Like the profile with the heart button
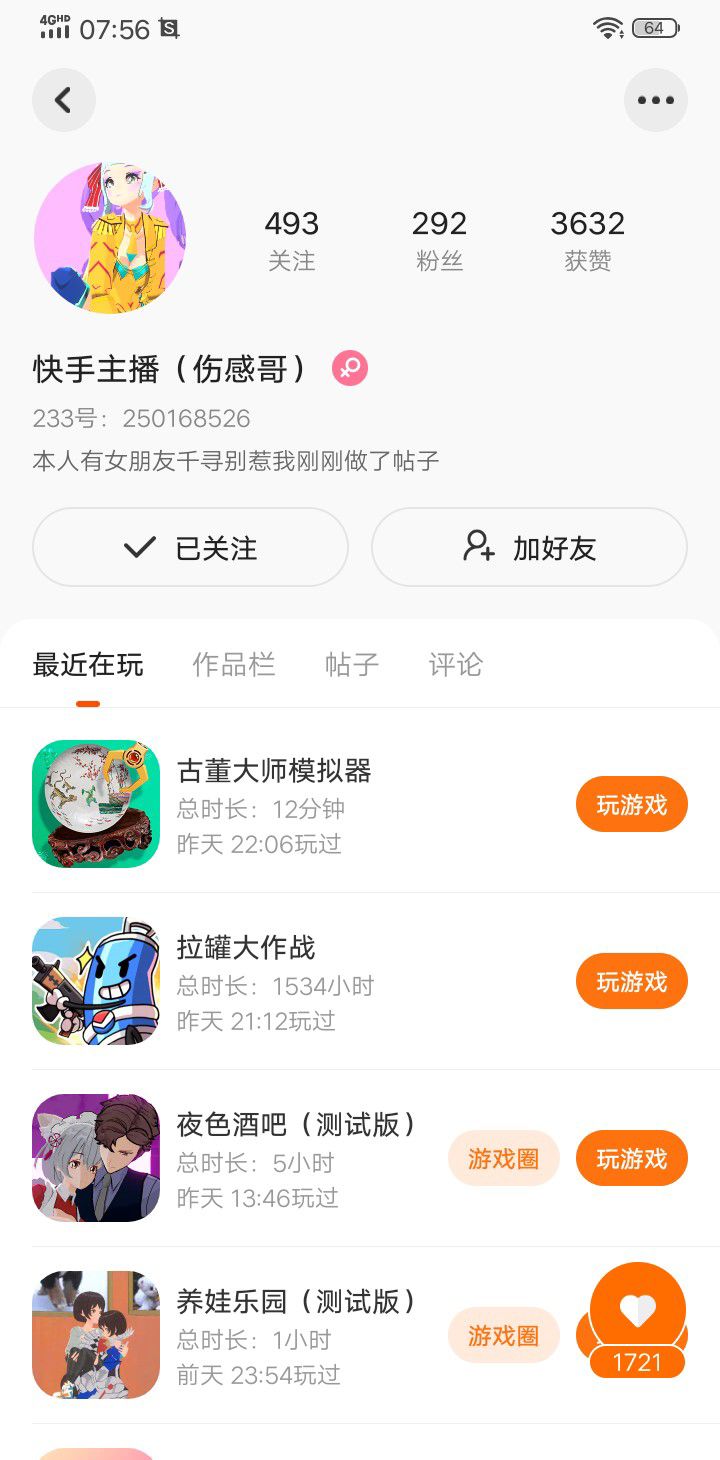 pyautogui.click(x=637, y=1310)
